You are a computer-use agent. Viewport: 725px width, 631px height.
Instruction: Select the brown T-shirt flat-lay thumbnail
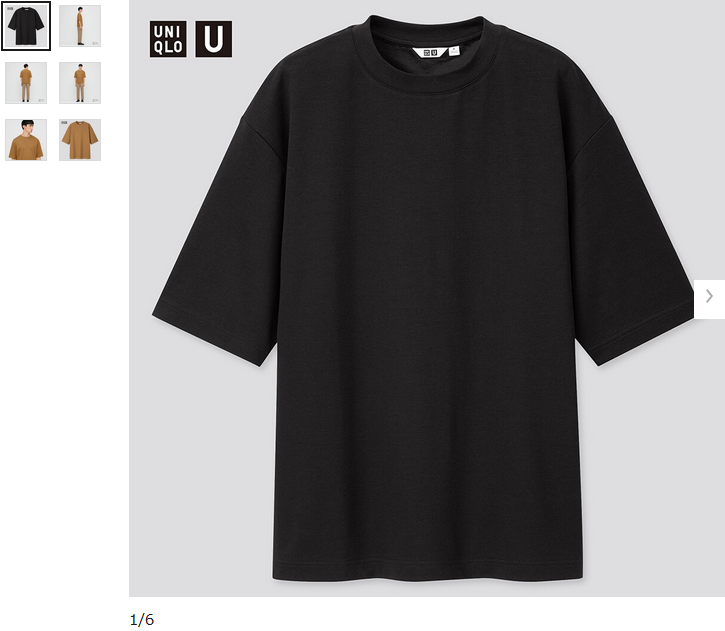coord(80,140)
